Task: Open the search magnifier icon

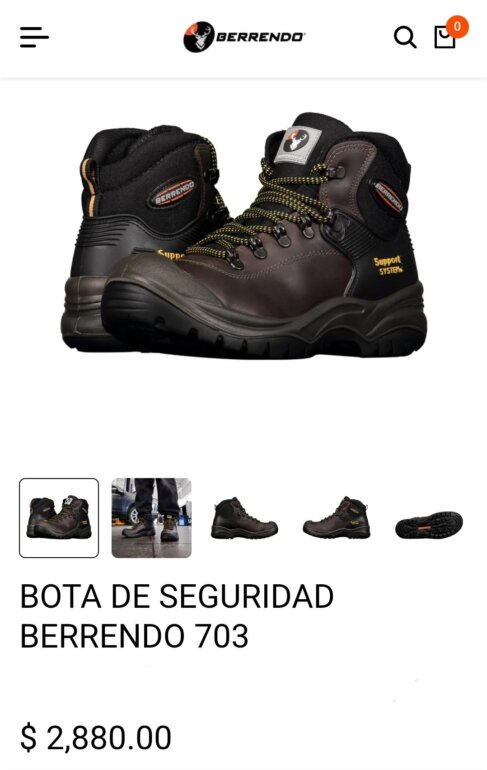Action: click(405, 37)
